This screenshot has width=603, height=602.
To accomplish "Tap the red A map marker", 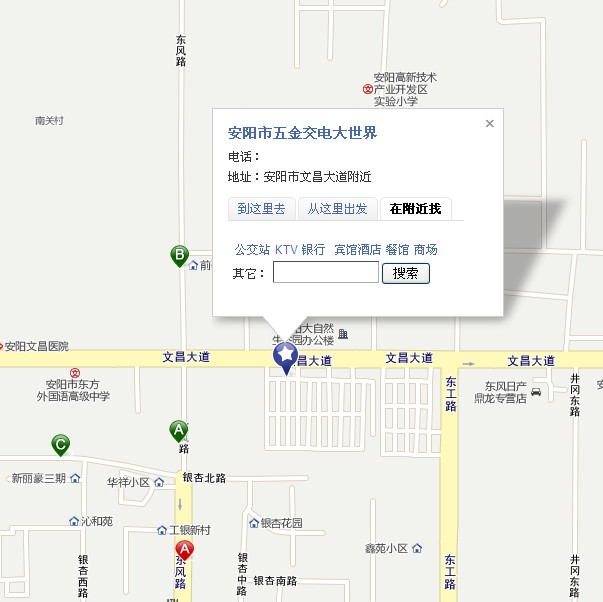I will point(184,549).
